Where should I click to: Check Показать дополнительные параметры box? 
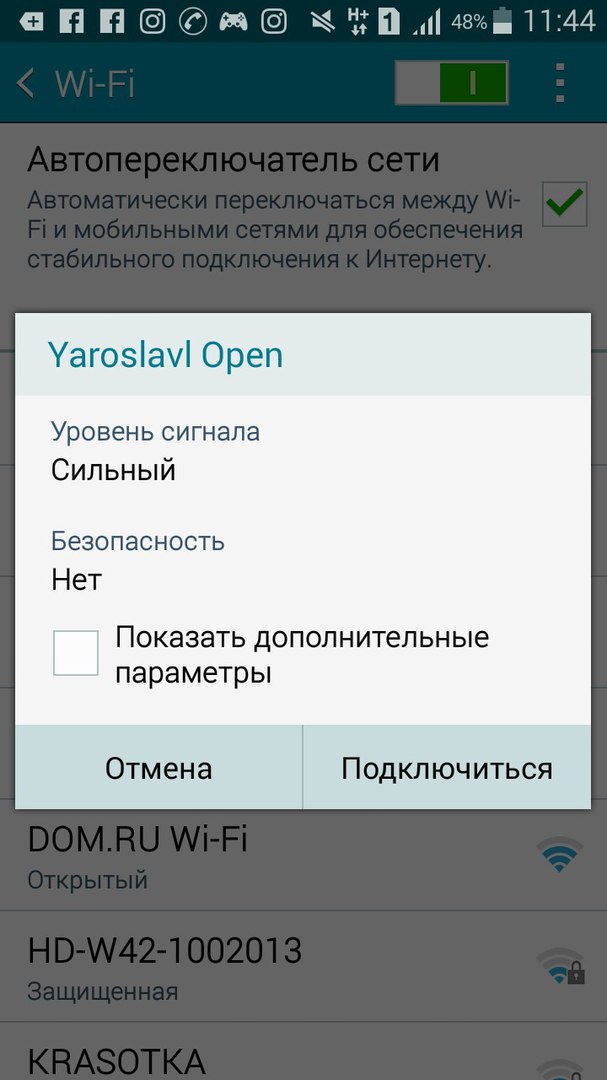(76, 653)
